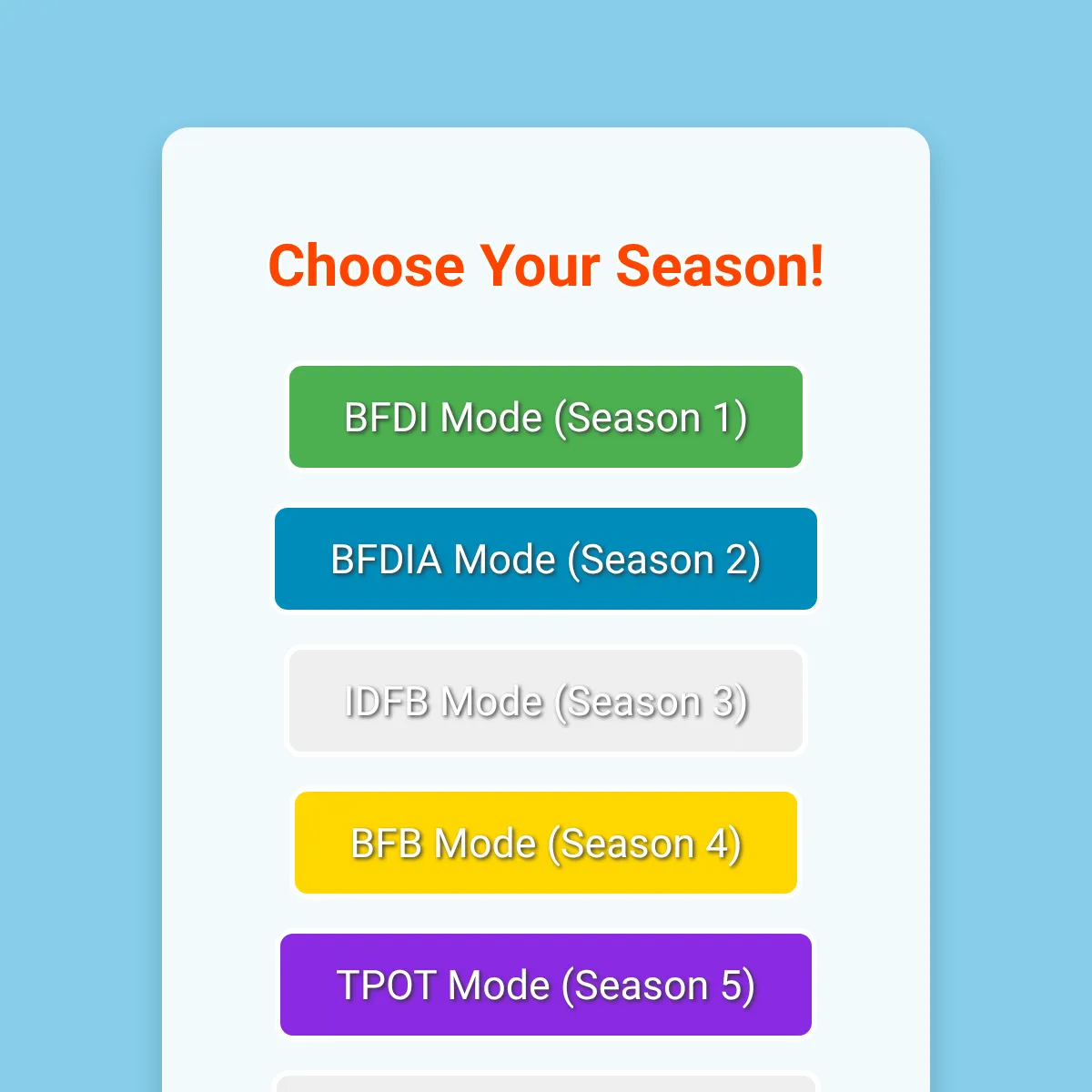The height and width of the screenshot is (1092, 1092).
Task: Start TPOT Mode (Season 5)
Action: [x=546, y=985]
